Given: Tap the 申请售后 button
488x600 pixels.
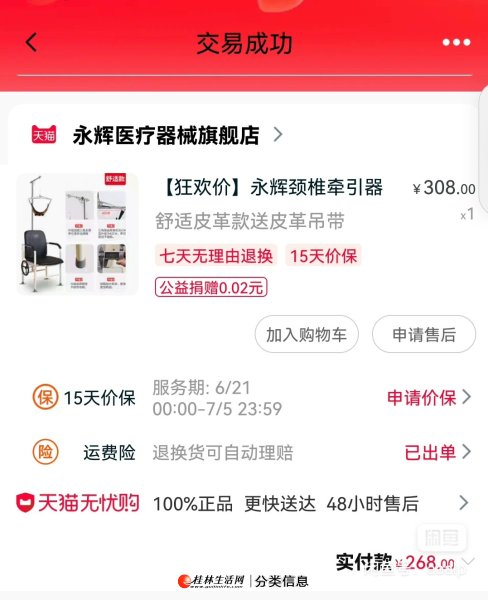Looking at the screenshot, I should pos(424,334).
